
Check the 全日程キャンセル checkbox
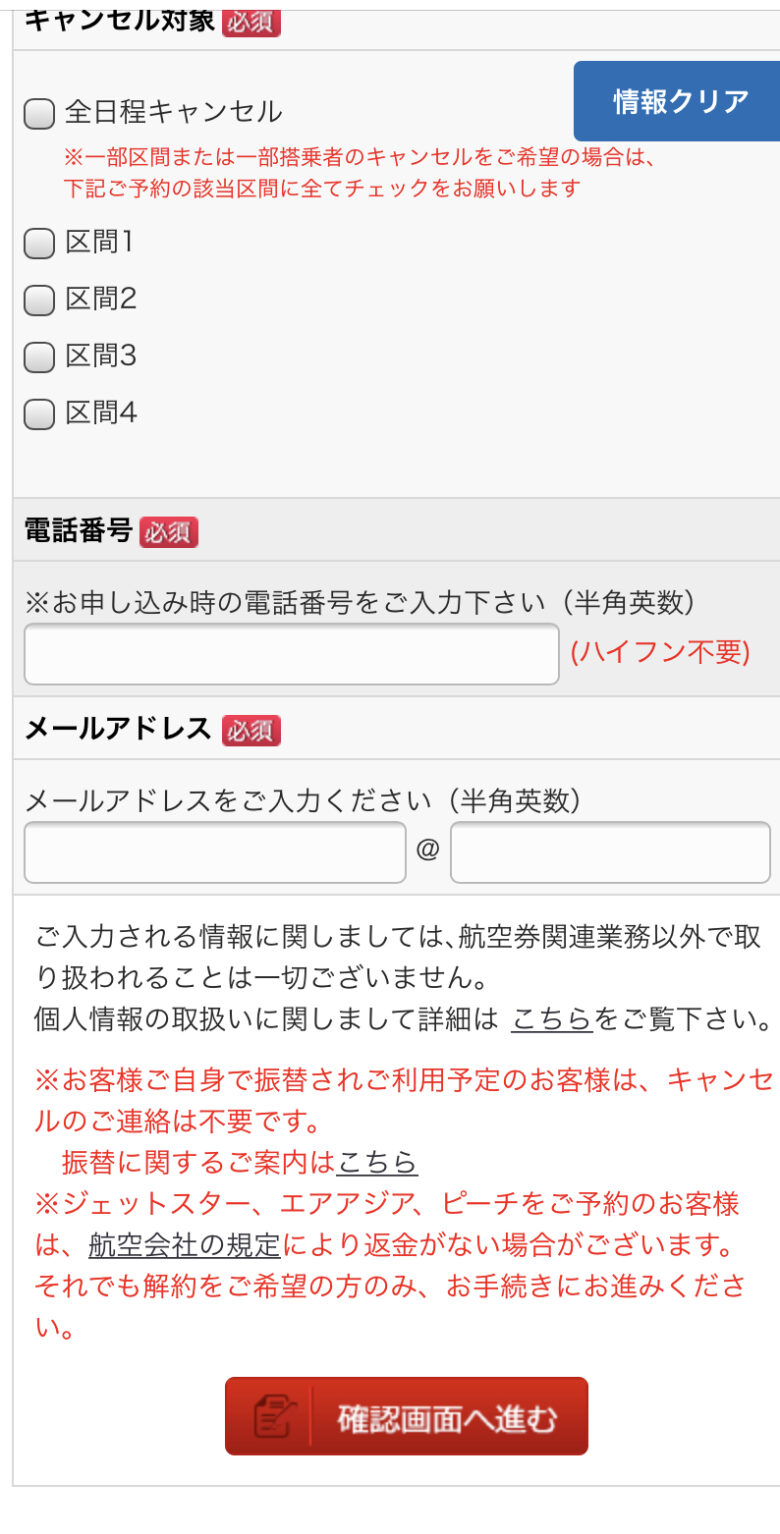[39, 114]
